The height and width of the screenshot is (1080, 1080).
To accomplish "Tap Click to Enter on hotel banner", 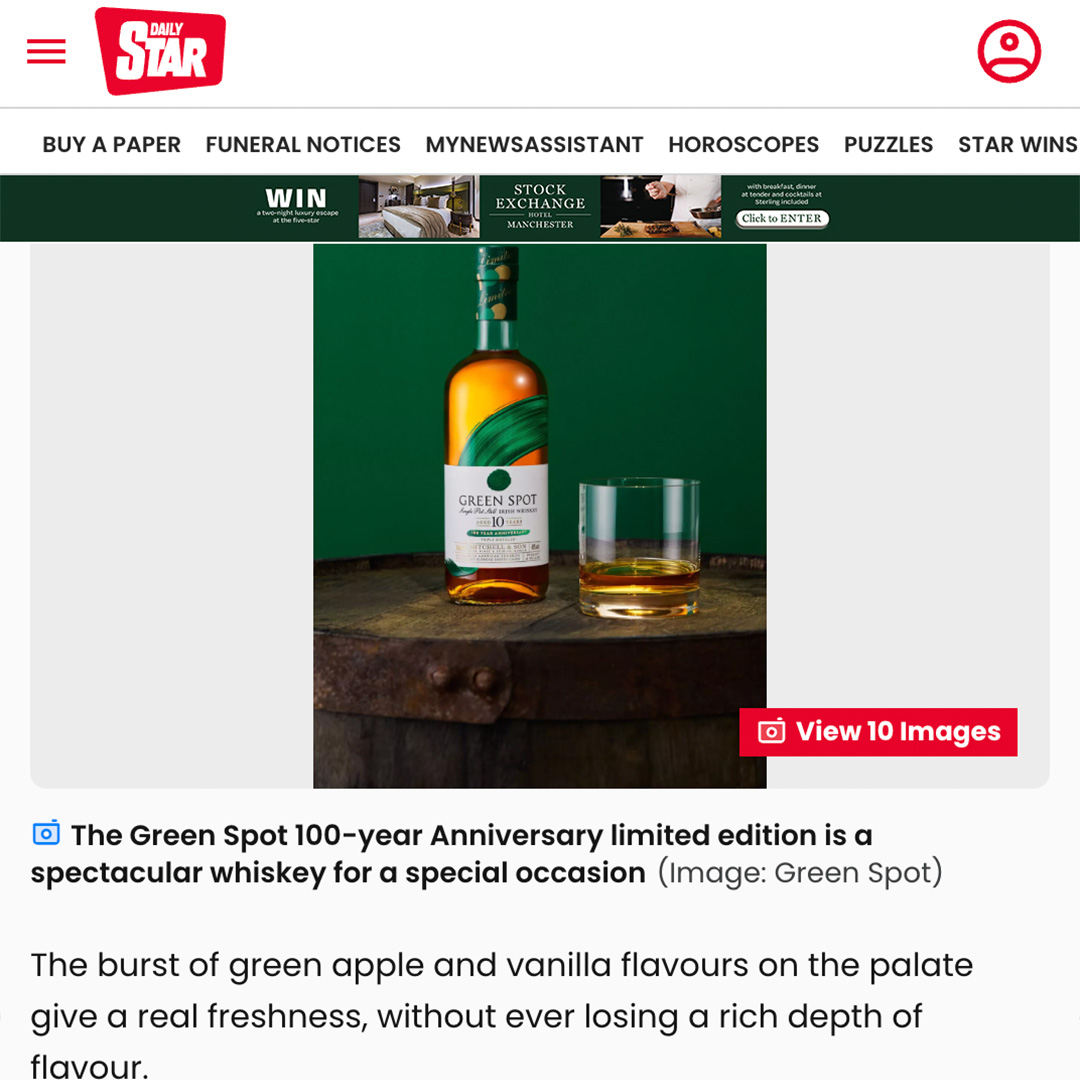I will (782, 218).
